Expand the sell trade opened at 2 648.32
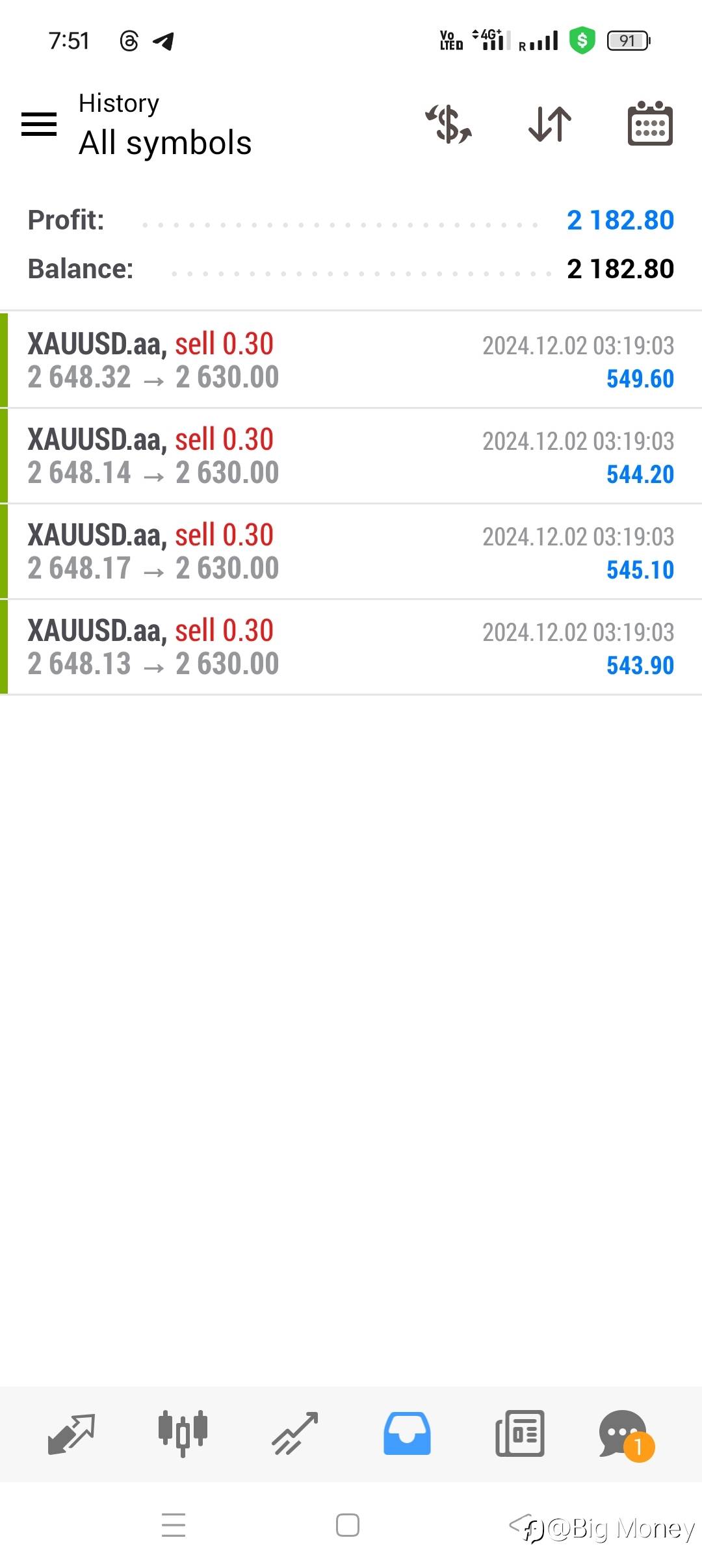 (x=351, y=360)
